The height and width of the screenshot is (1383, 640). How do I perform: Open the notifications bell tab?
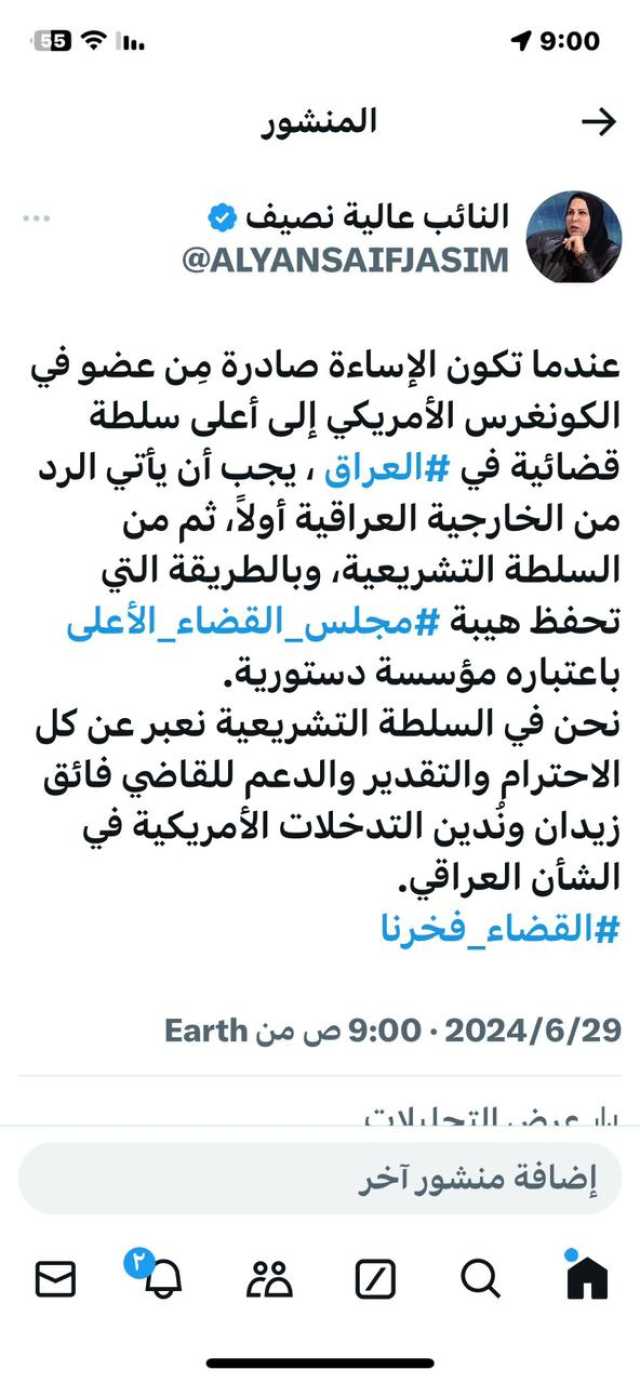(161, 1275)
